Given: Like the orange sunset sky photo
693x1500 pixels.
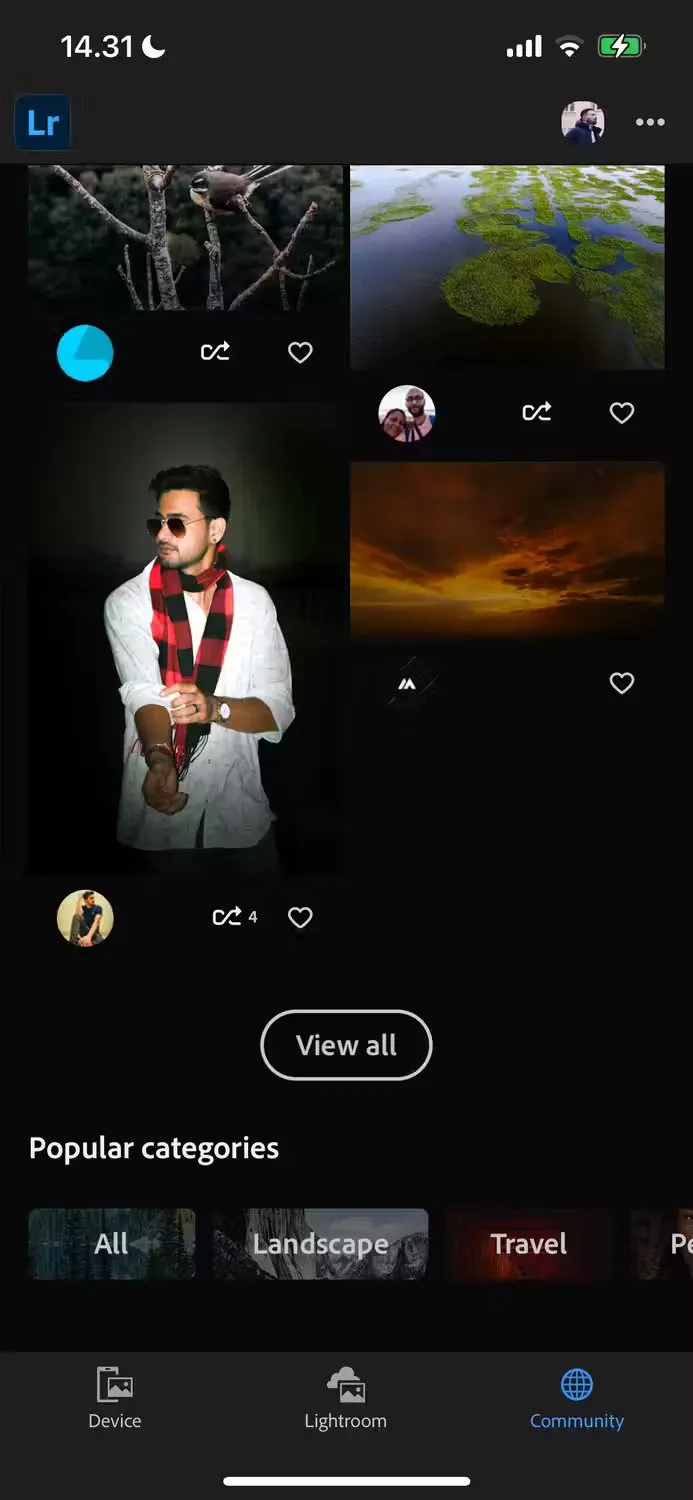Looking at the screenshot, I should [x=622, y=683].
